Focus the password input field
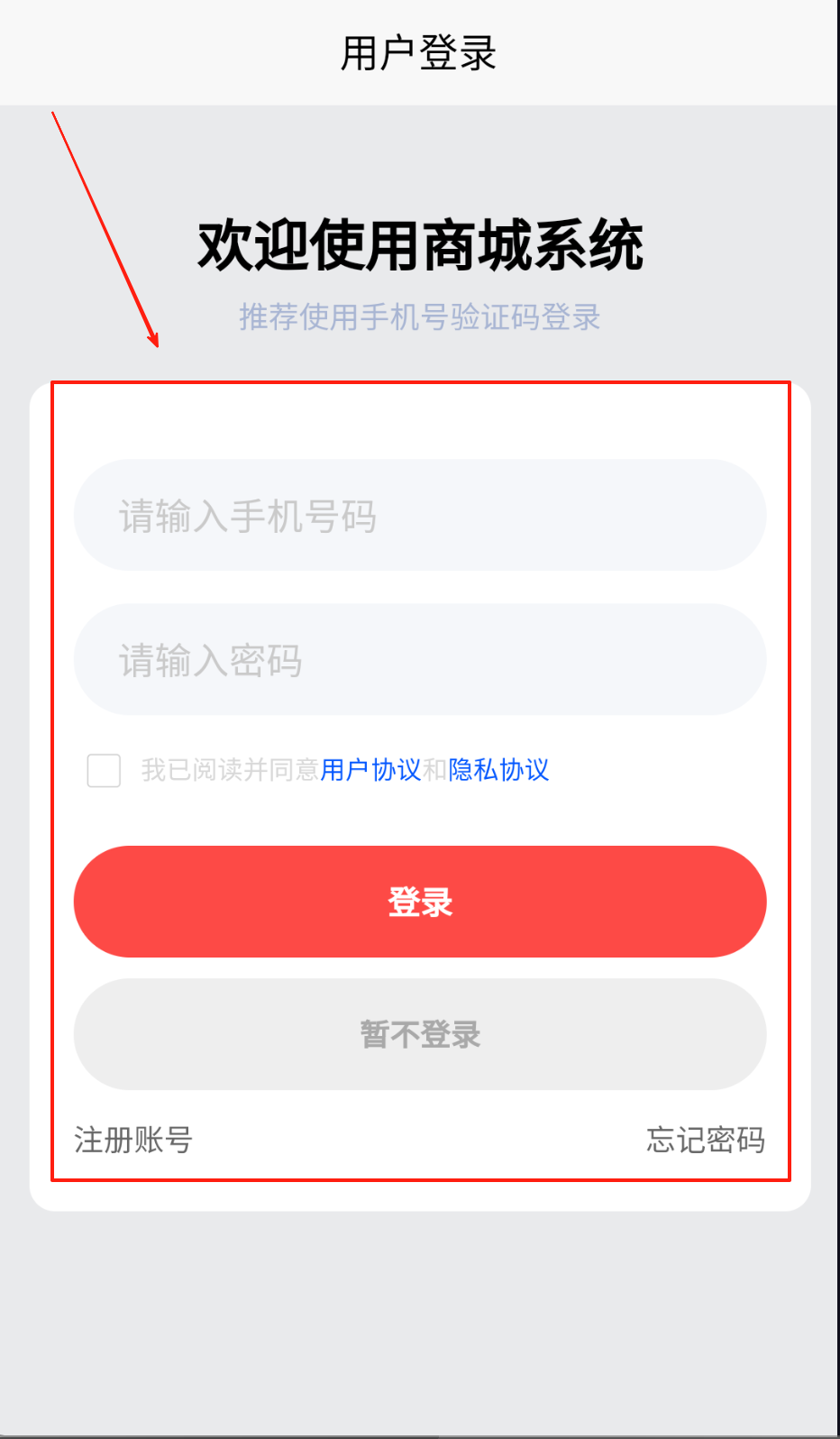Viewport: 840px width, 1439px height. coord(419,660)
